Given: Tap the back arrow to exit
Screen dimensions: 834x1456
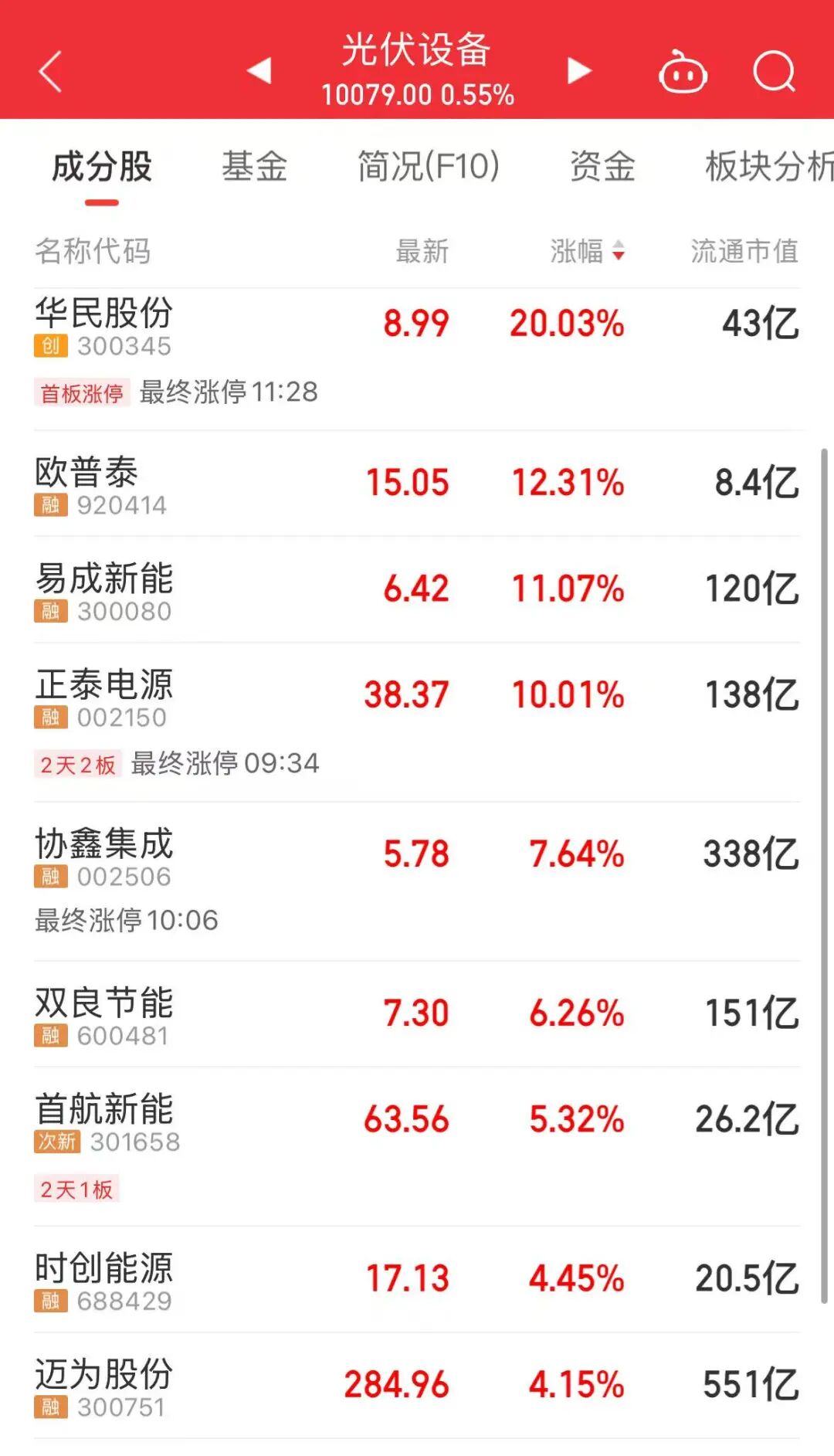Looking at the screenshot, I should point(49,70).
